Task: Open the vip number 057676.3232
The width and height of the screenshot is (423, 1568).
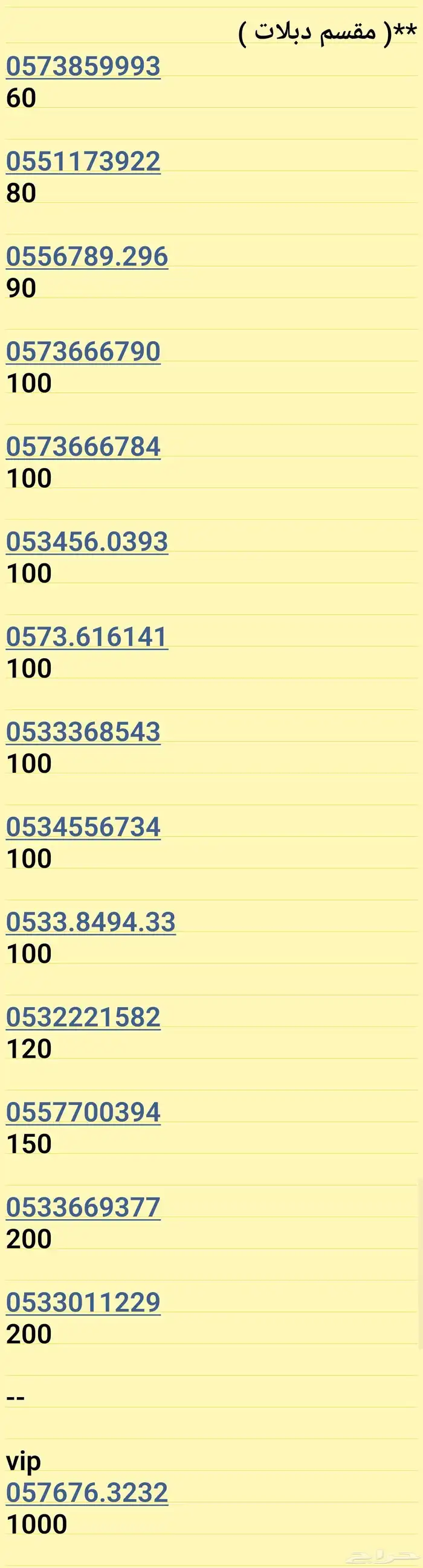Action: (x=86, y=1492)
